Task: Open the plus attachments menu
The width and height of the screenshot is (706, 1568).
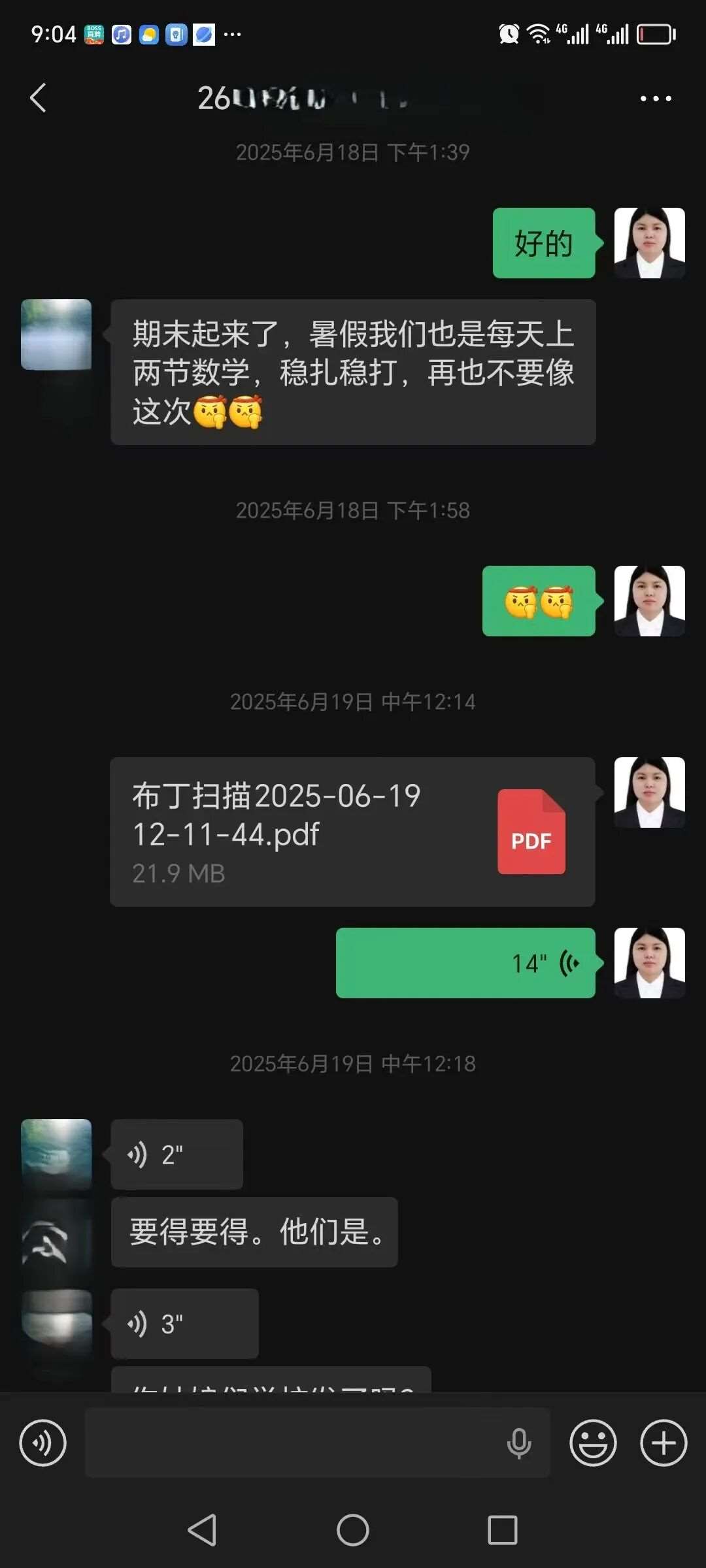Action: [x=664, y=1443]
